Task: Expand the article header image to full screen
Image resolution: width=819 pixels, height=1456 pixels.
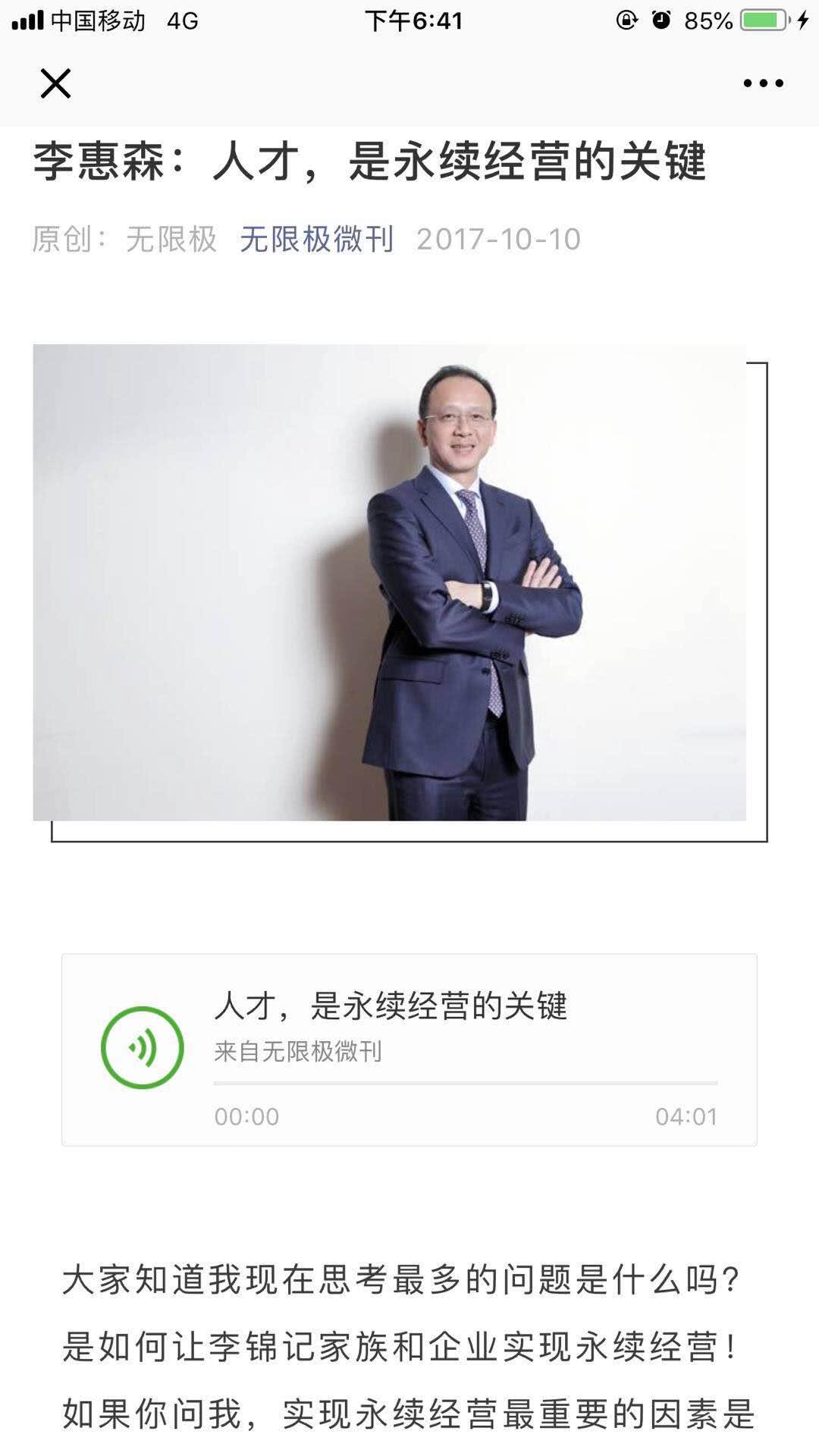Action: pos(395,584)
